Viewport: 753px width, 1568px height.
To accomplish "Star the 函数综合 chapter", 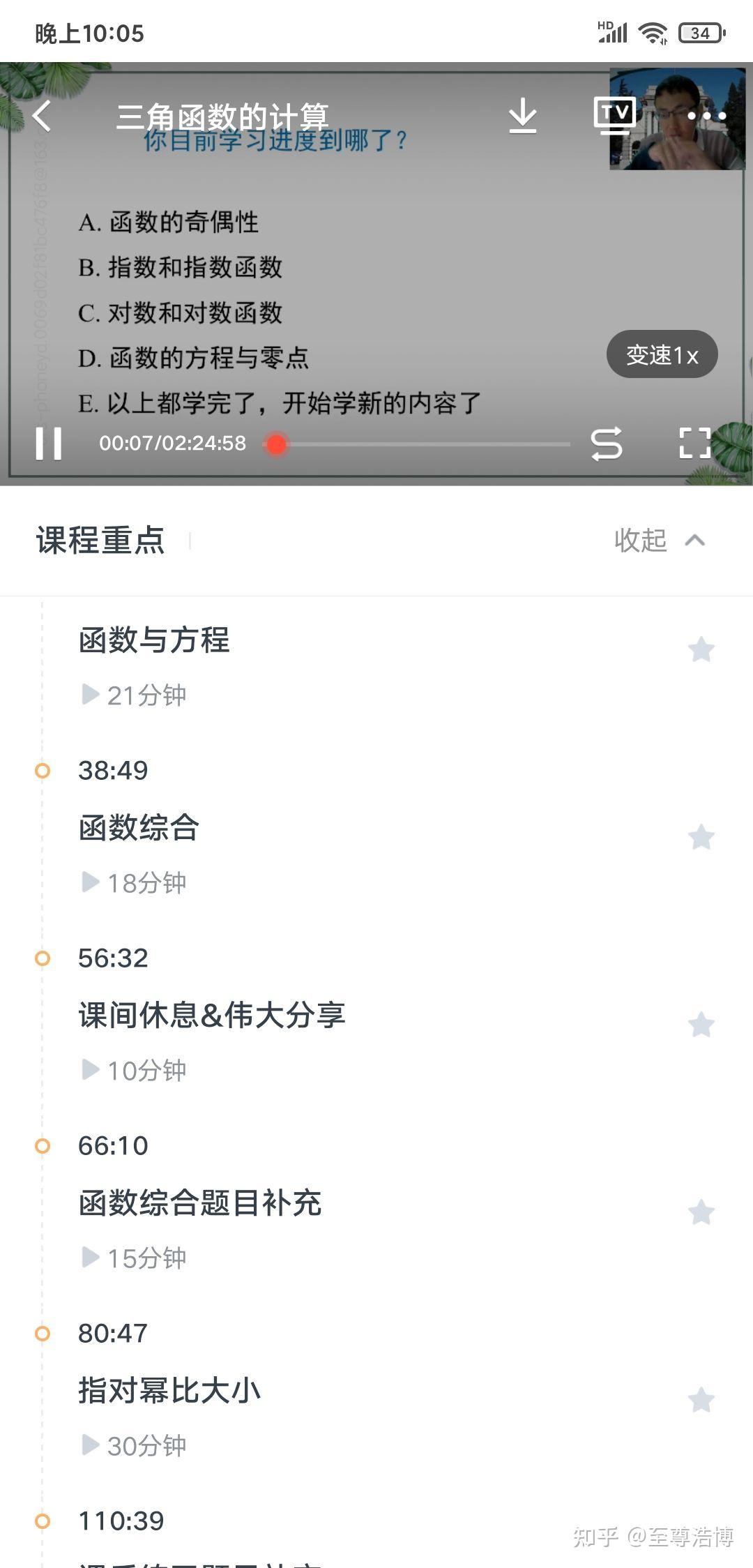I will click(x=701, y=837).
